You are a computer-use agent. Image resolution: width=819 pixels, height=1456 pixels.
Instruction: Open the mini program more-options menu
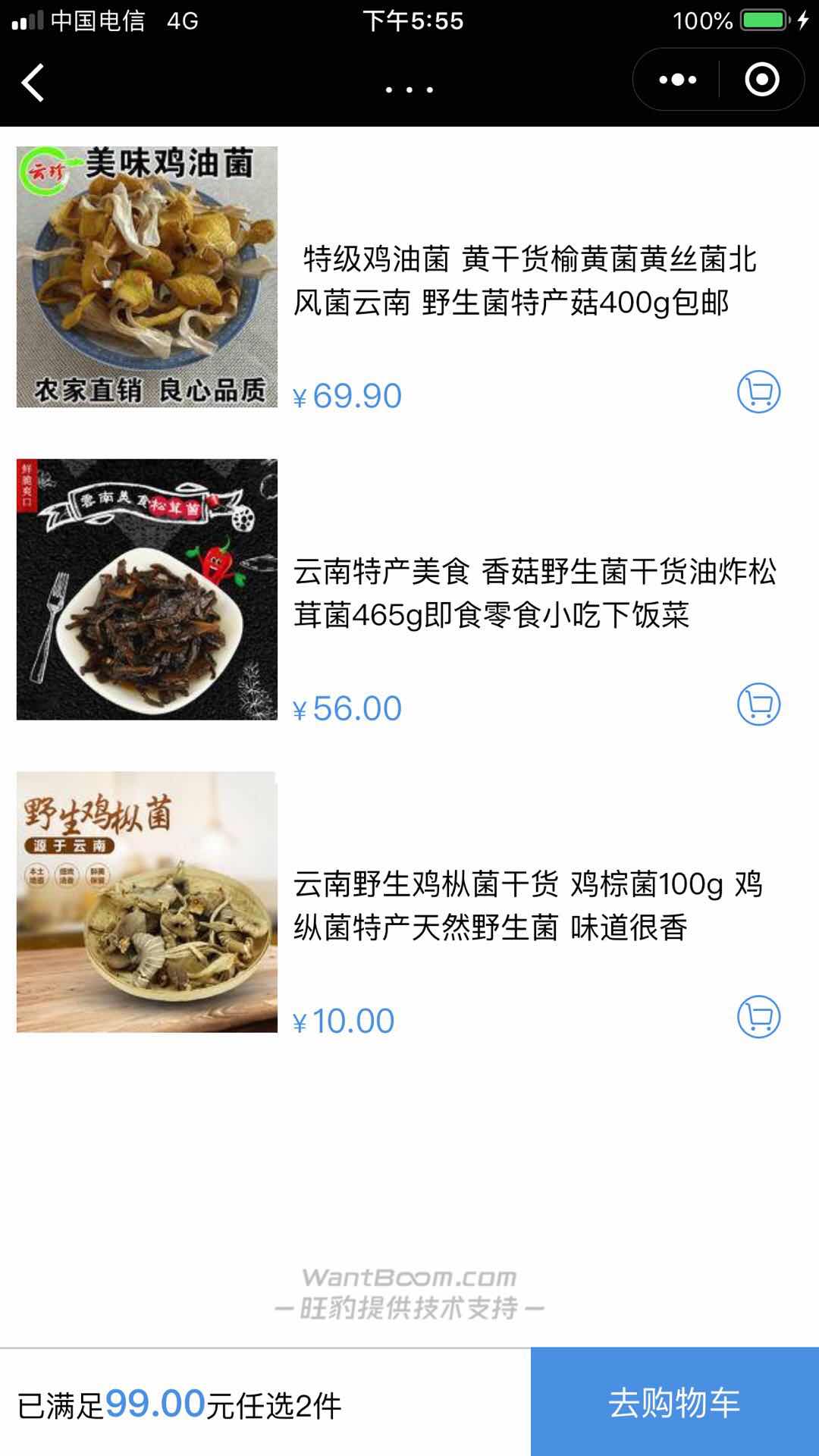[x=677, y=80]
